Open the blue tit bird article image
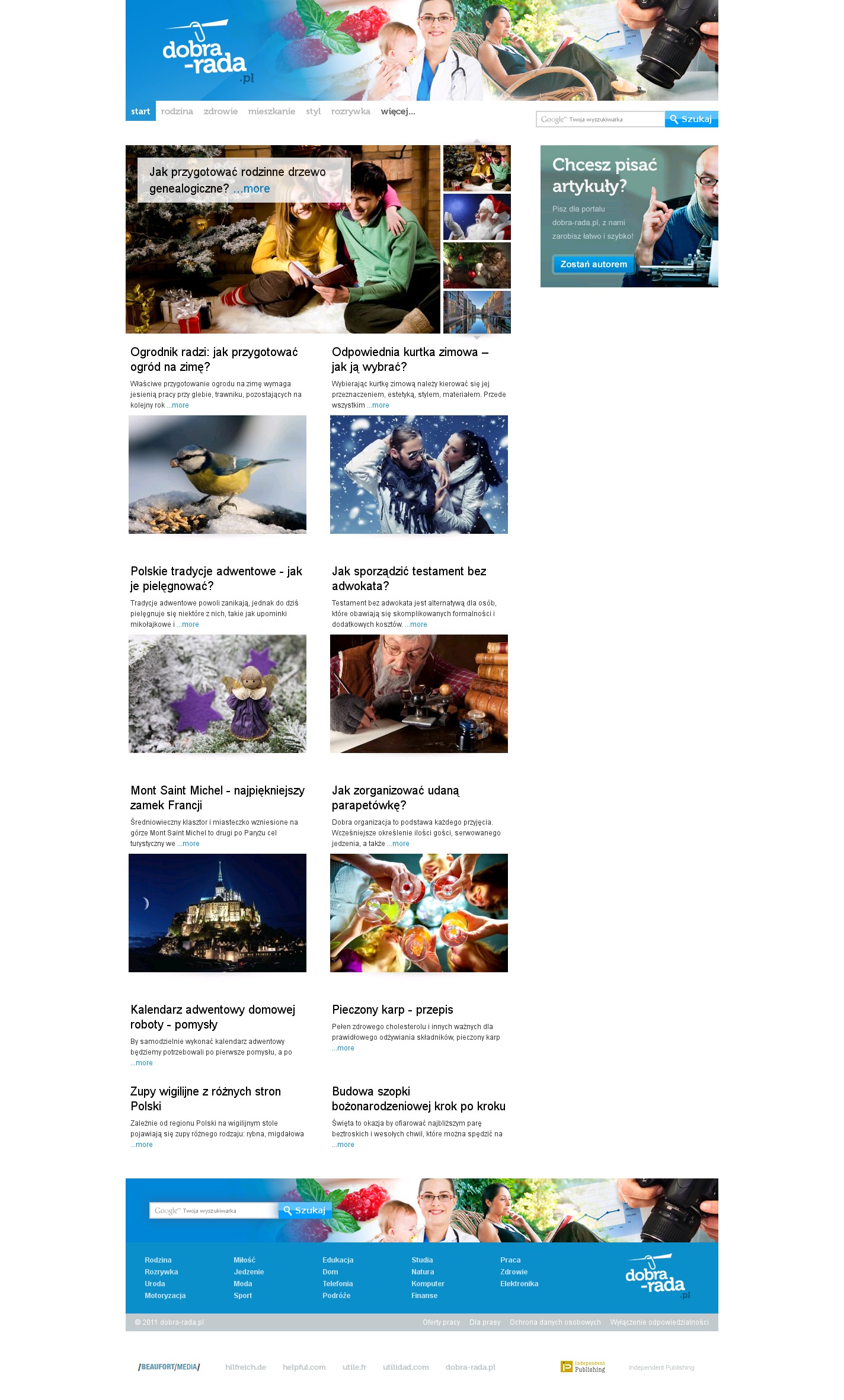This screenshot has height=1400, width=844. point(217,474)
